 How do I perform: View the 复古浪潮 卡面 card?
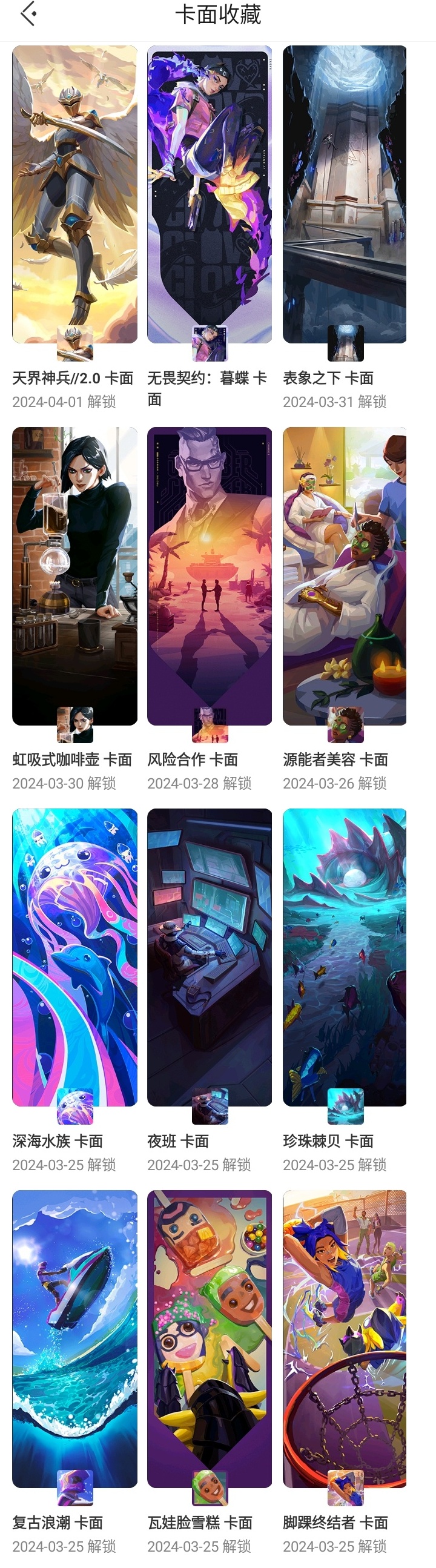coord(74,1338)
